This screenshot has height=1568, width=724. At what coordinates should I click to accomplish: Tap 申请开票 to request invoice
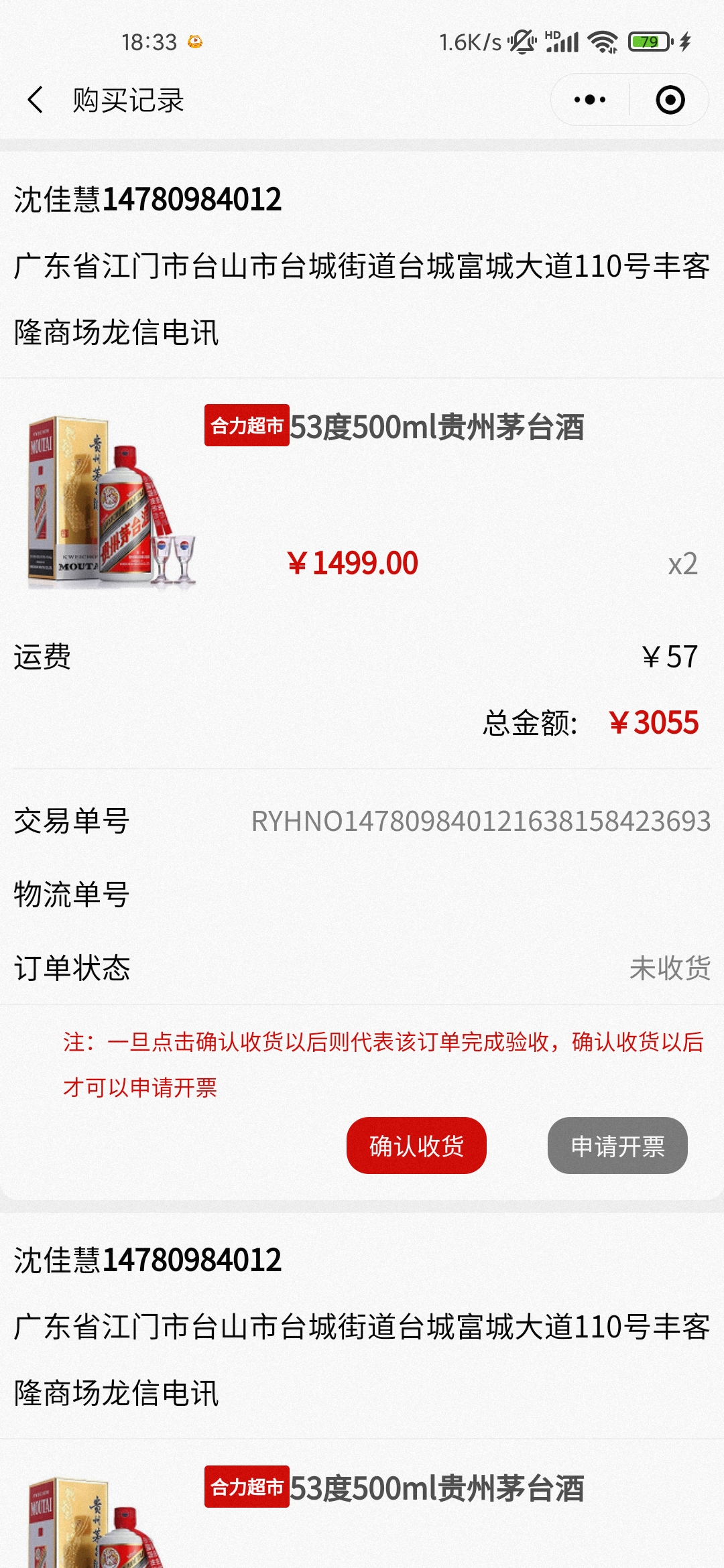(x=617, y=1145)
